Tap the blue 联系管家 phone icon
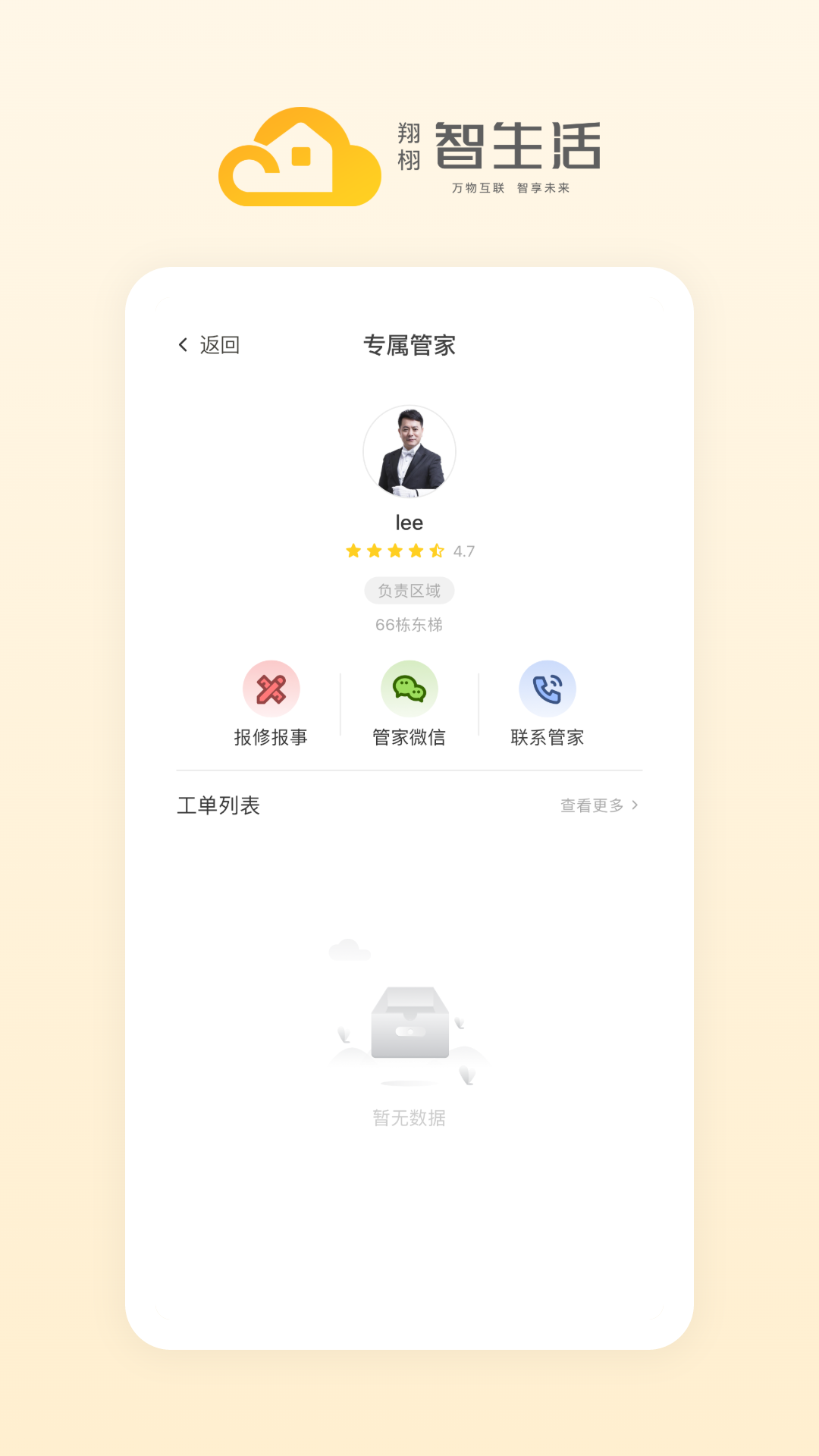Screen dimensions: 819x1456 [548, 688]
